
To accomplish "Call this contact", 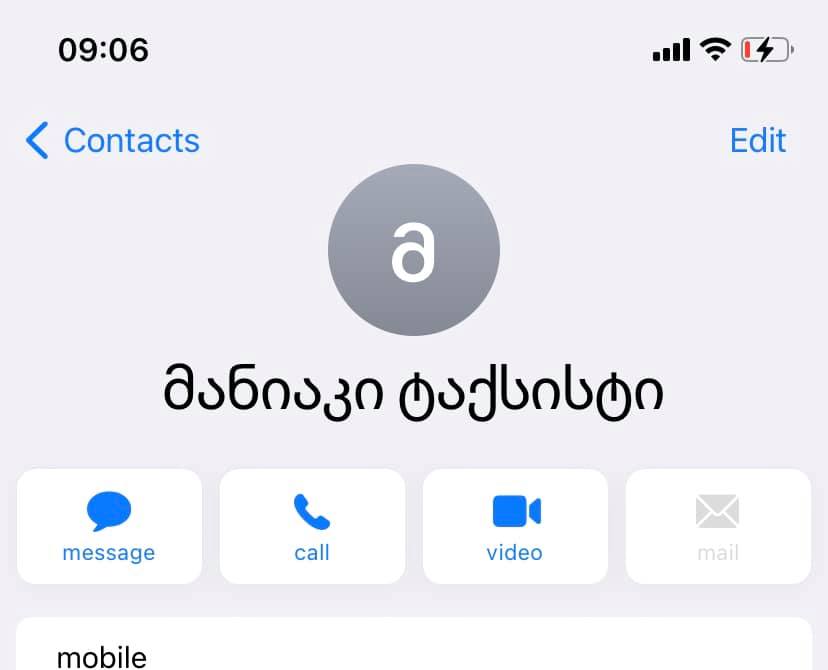I will click(312, 526).
